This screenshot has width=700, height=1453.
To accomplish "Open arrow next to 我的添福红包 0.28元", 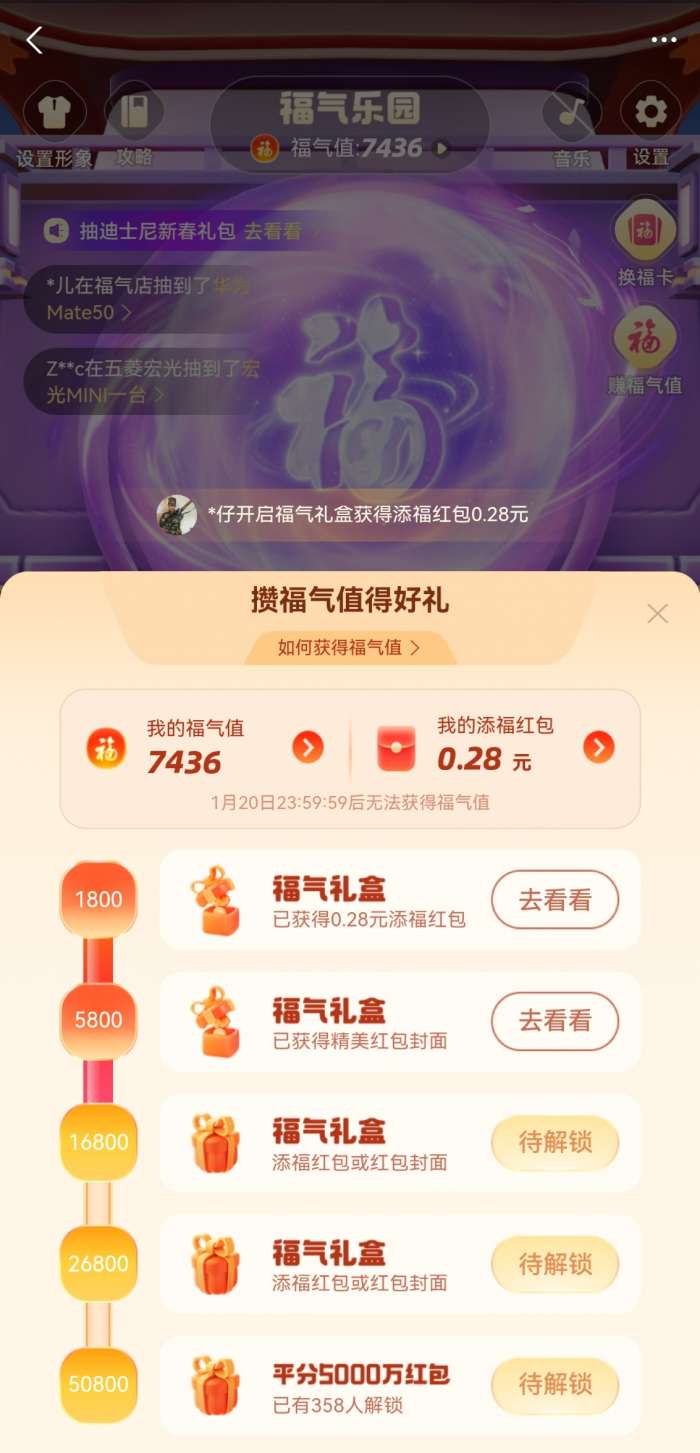I will pyautogui.click(x=598, y=747).
